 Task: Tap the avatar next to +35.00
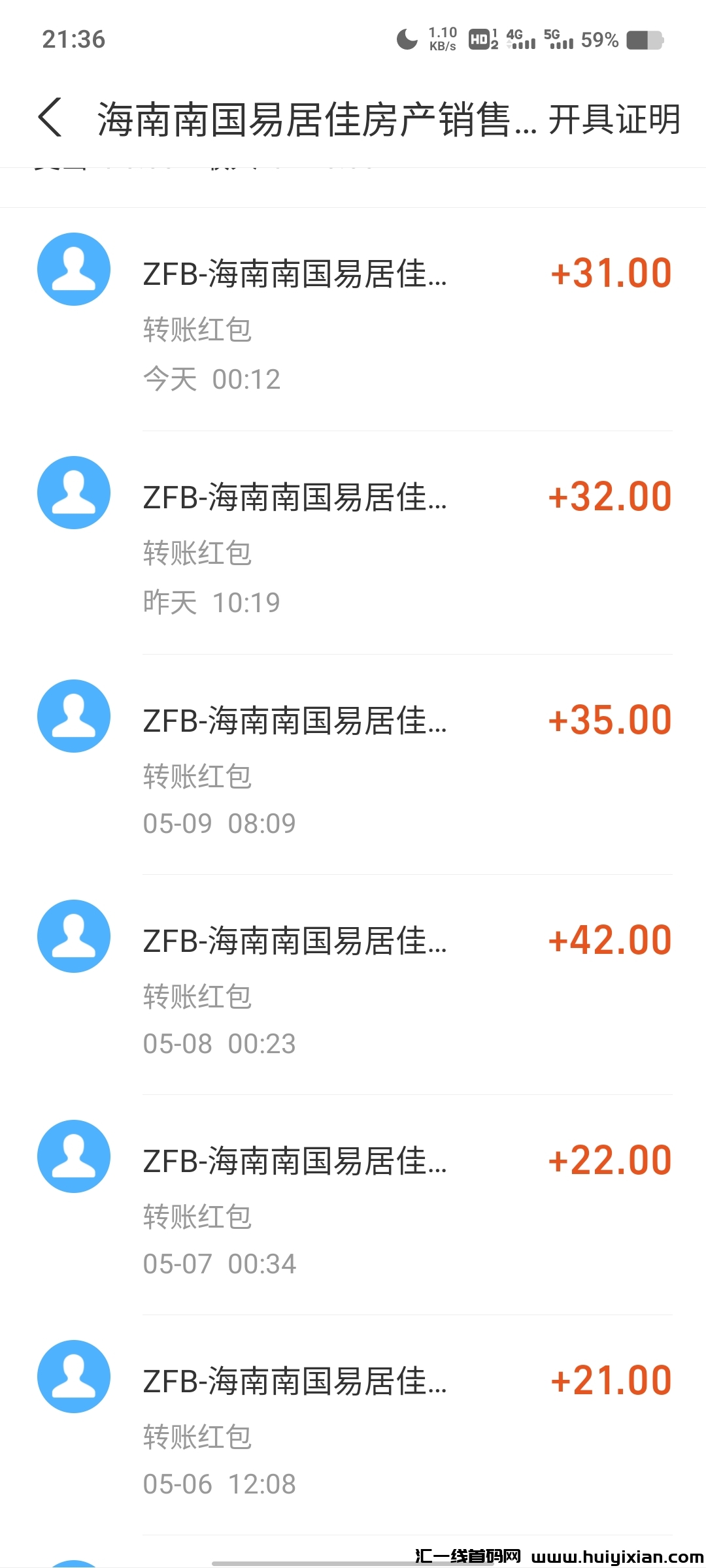click(73, 715)
